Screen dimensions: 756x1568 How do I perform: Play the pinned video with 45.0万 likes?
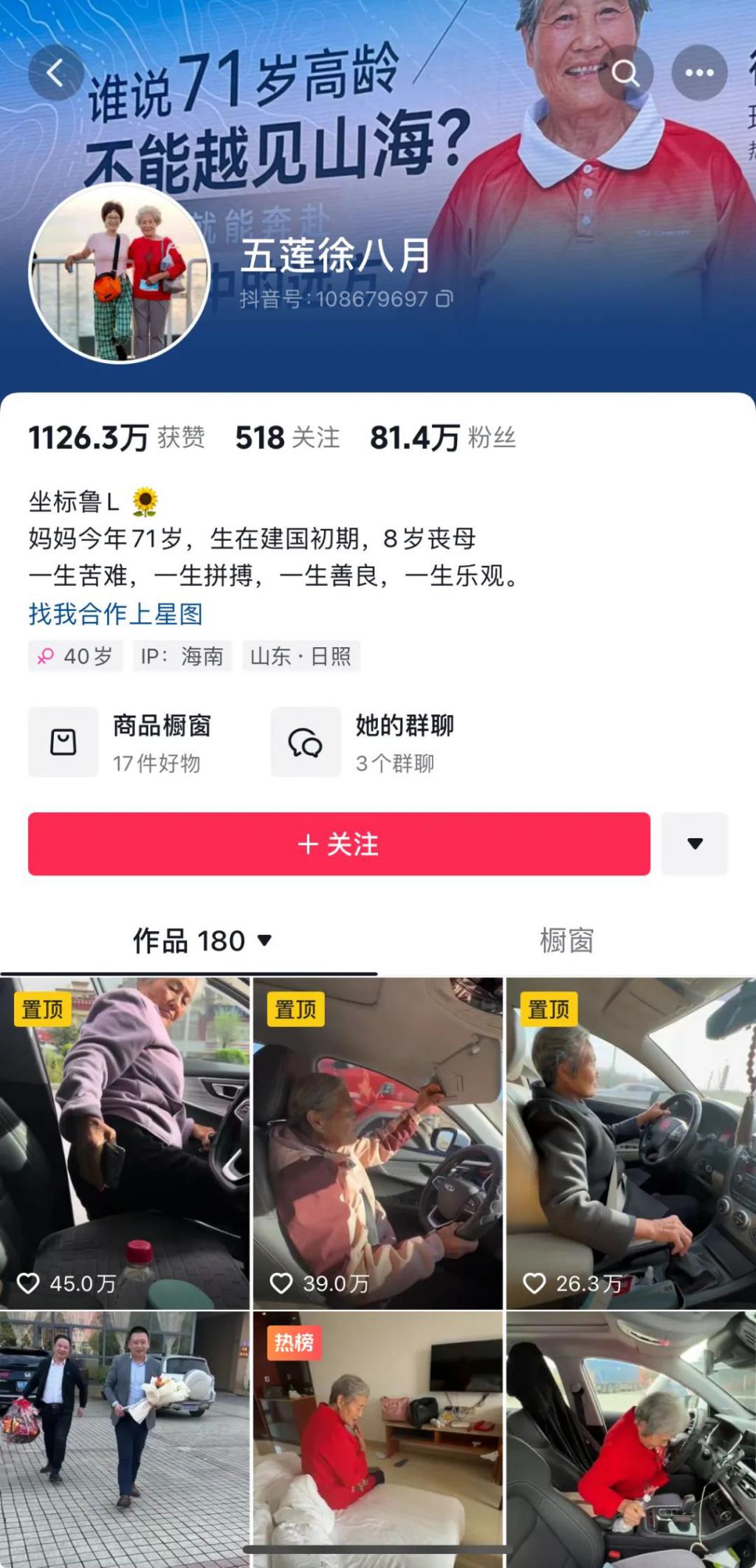pyautogui.click(x=124, y=1144)
